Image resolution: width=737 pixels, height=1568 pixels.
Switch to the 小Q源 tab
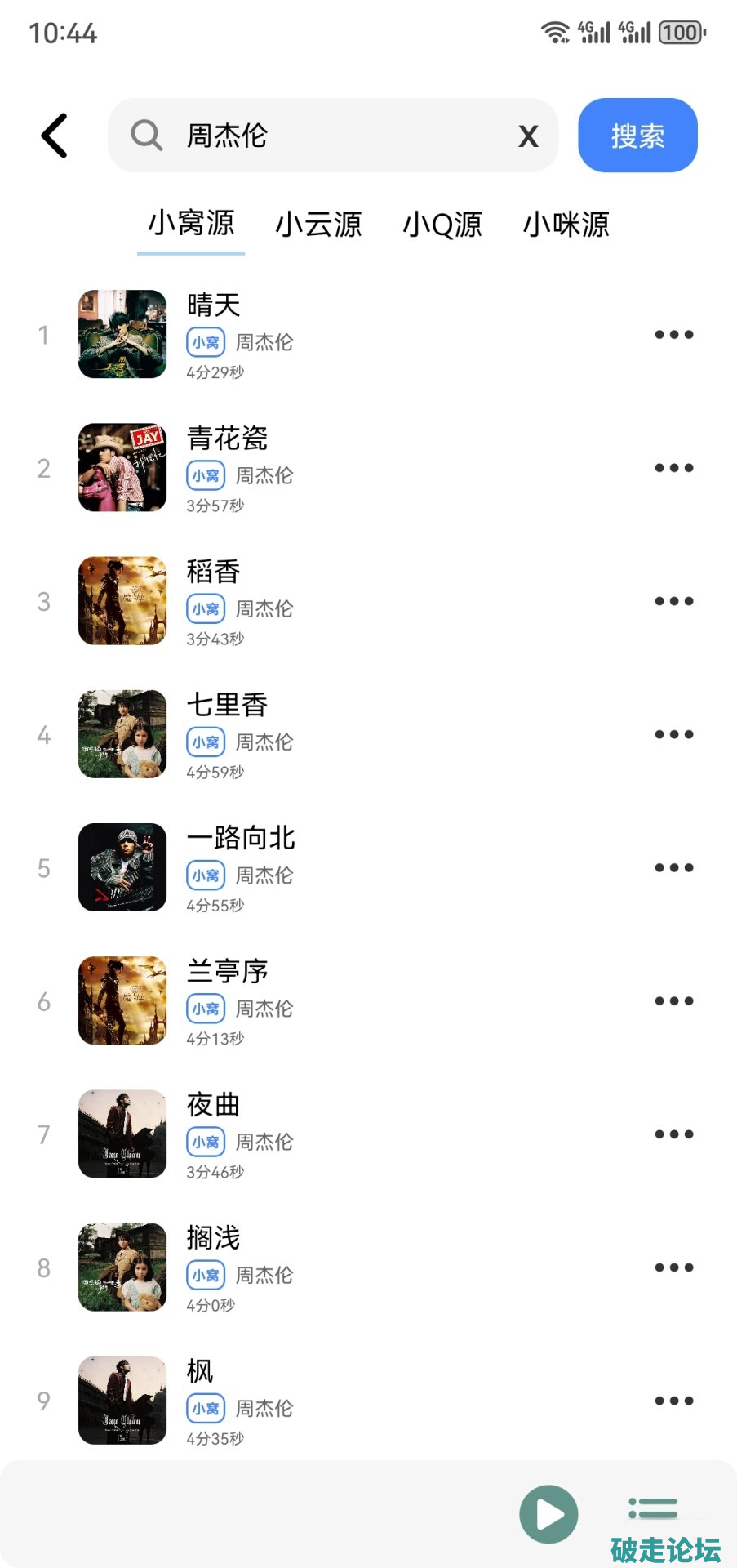(442, 225)
